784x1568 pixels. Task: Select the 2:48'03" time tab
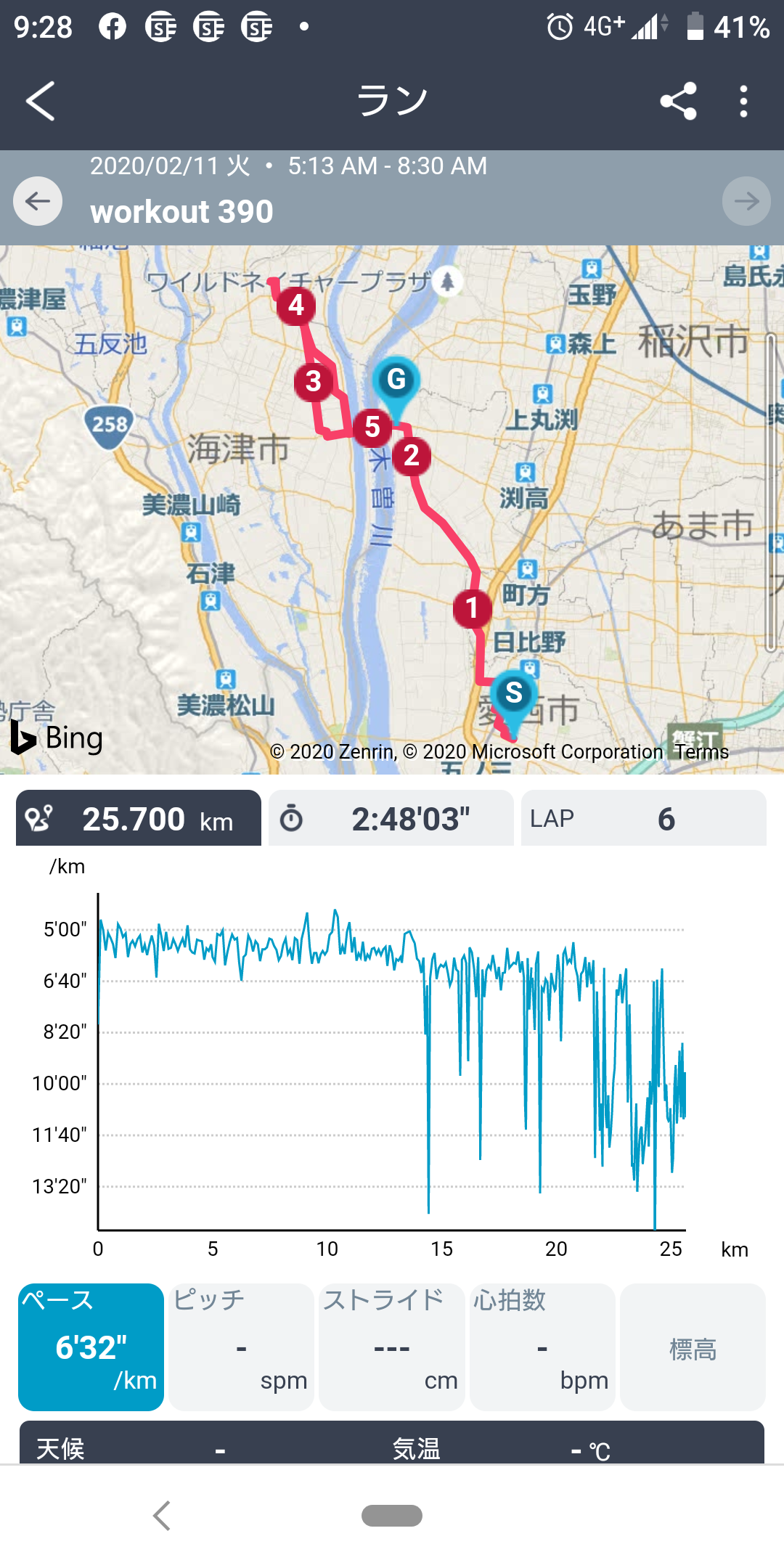click(391, 818)
